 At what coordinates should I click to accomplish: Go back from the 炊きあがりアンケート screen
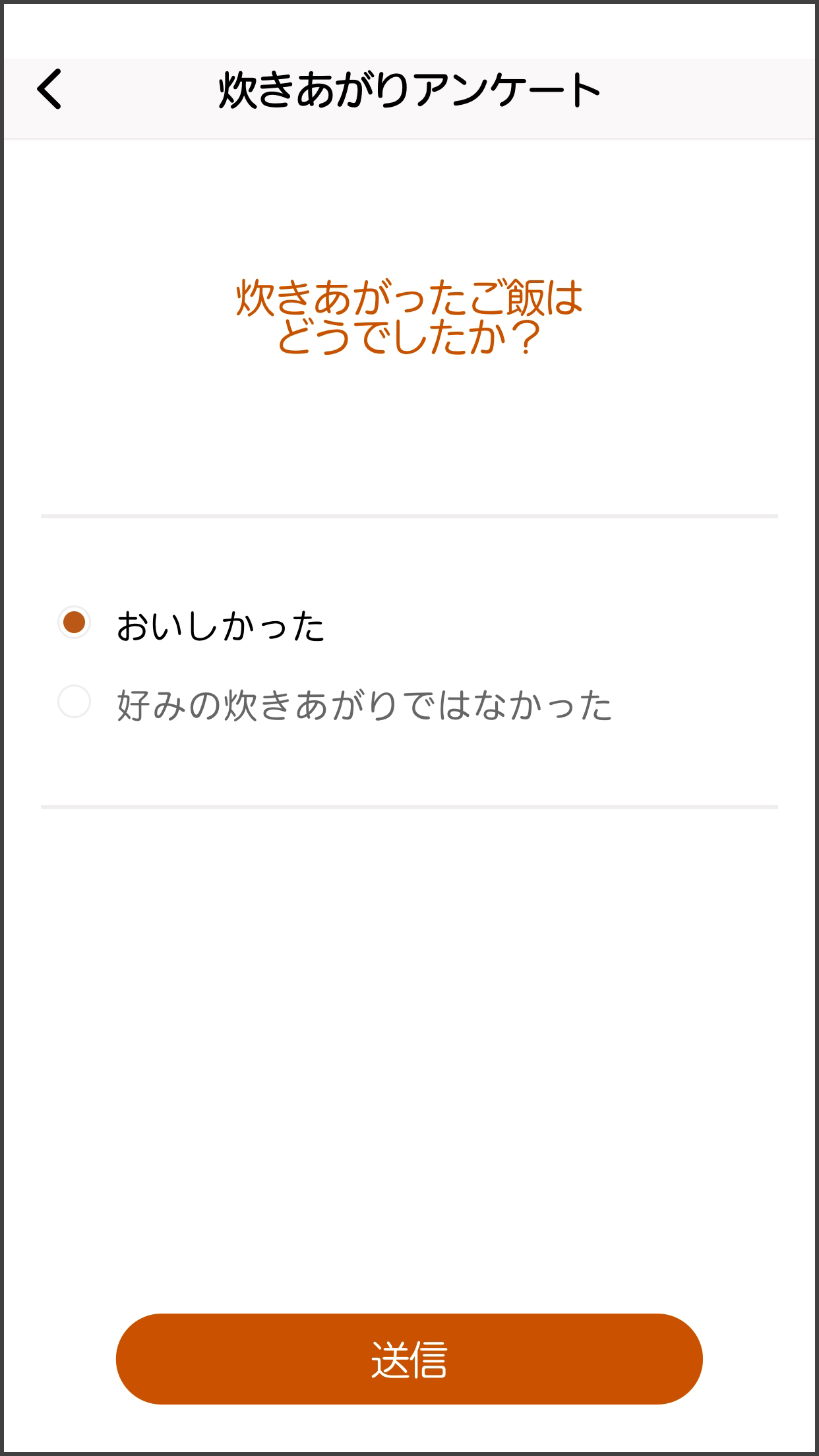[x=49, y=89]
